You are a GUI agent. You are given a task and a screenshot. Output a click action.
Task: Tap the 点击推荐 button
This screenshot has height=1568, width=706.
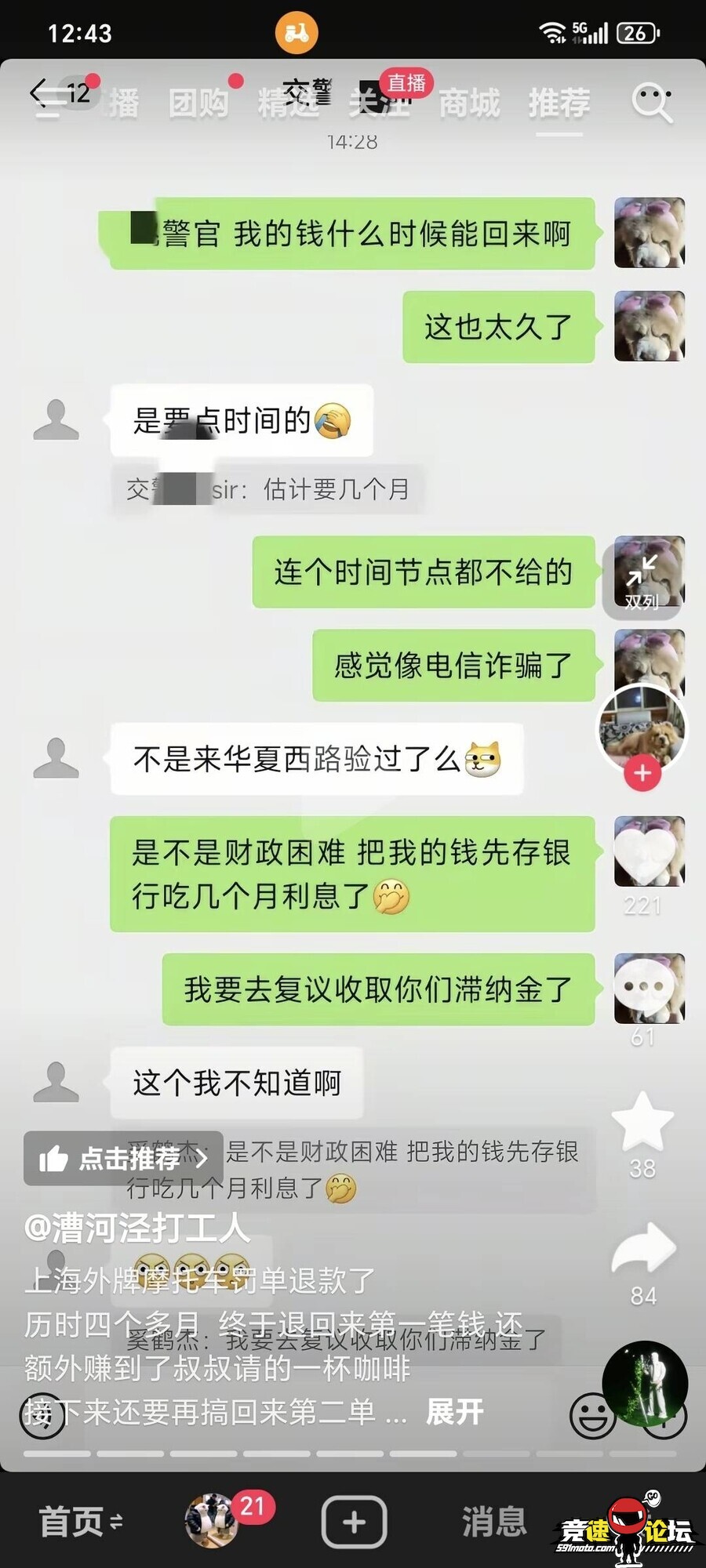[x=123, y=1158]
